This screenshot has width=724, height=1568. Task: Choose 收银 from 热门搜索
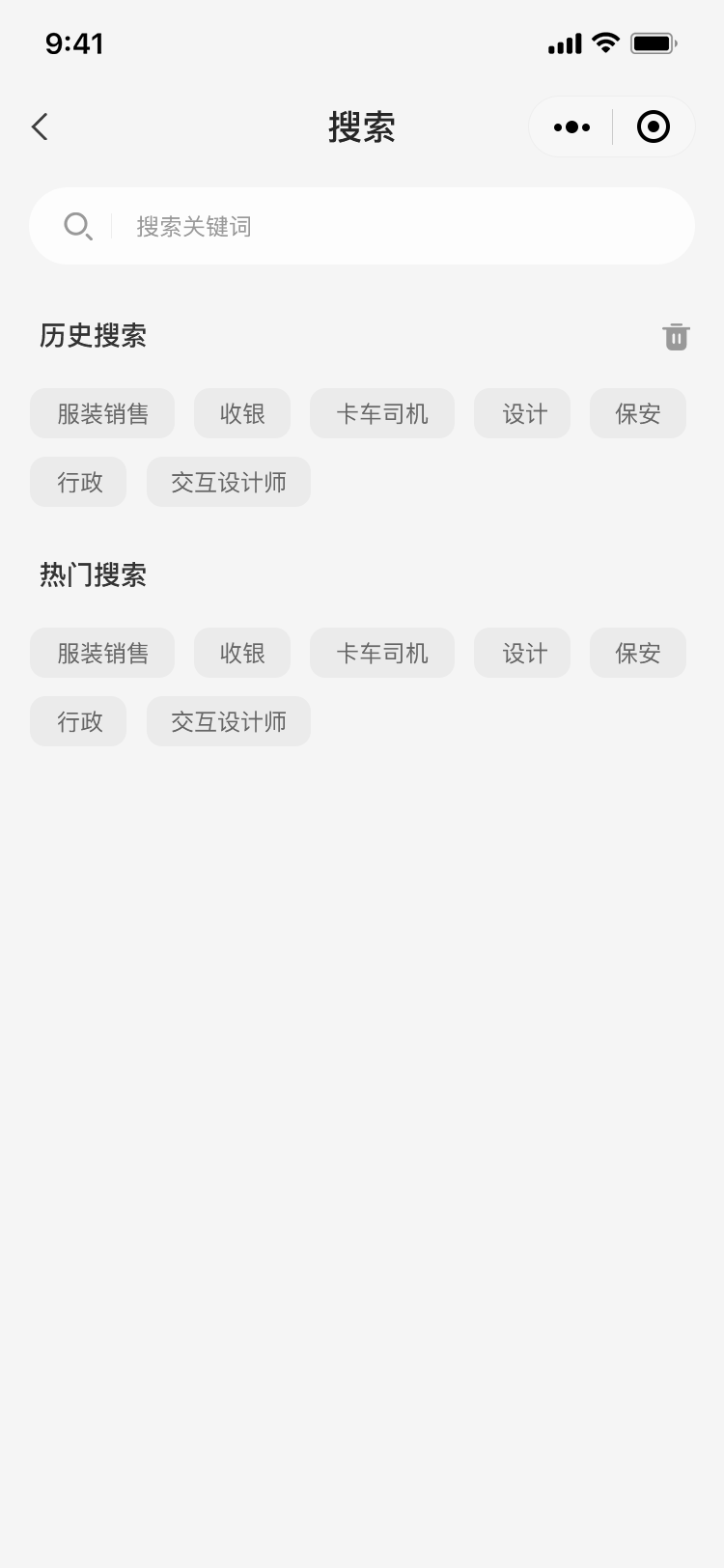[242, 653]
